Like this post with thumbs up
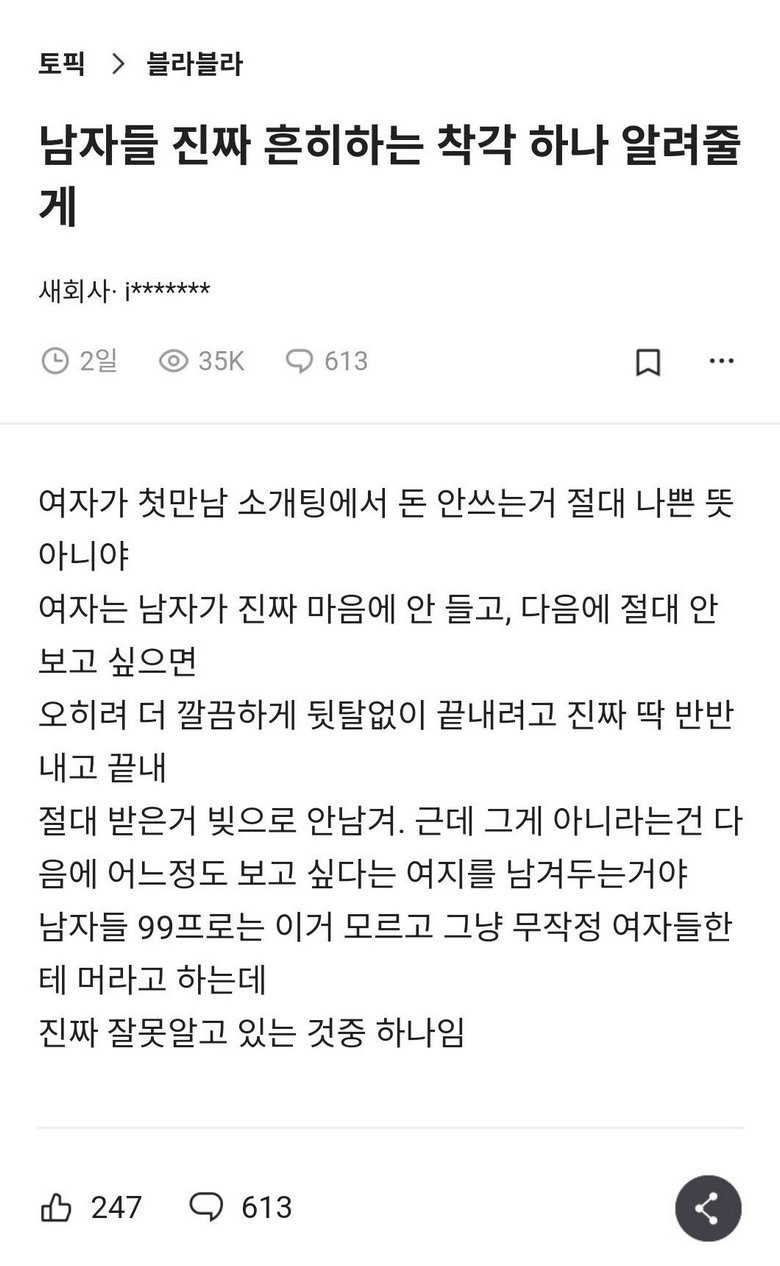The image size is (780, 1266). [x=57, y=1208]
